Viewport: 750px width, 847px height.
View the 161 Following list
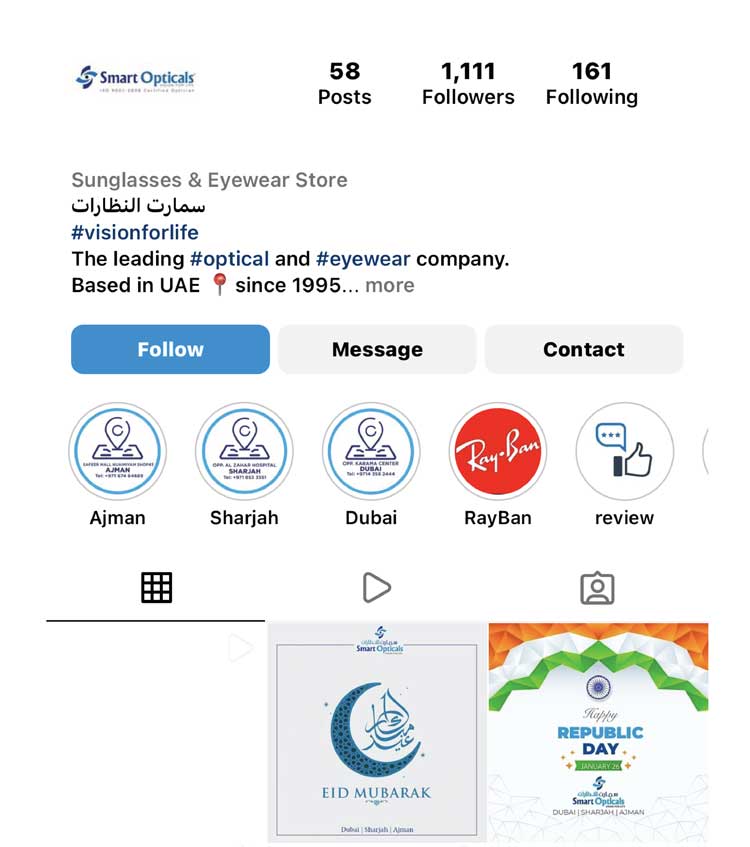coord(591,83)
